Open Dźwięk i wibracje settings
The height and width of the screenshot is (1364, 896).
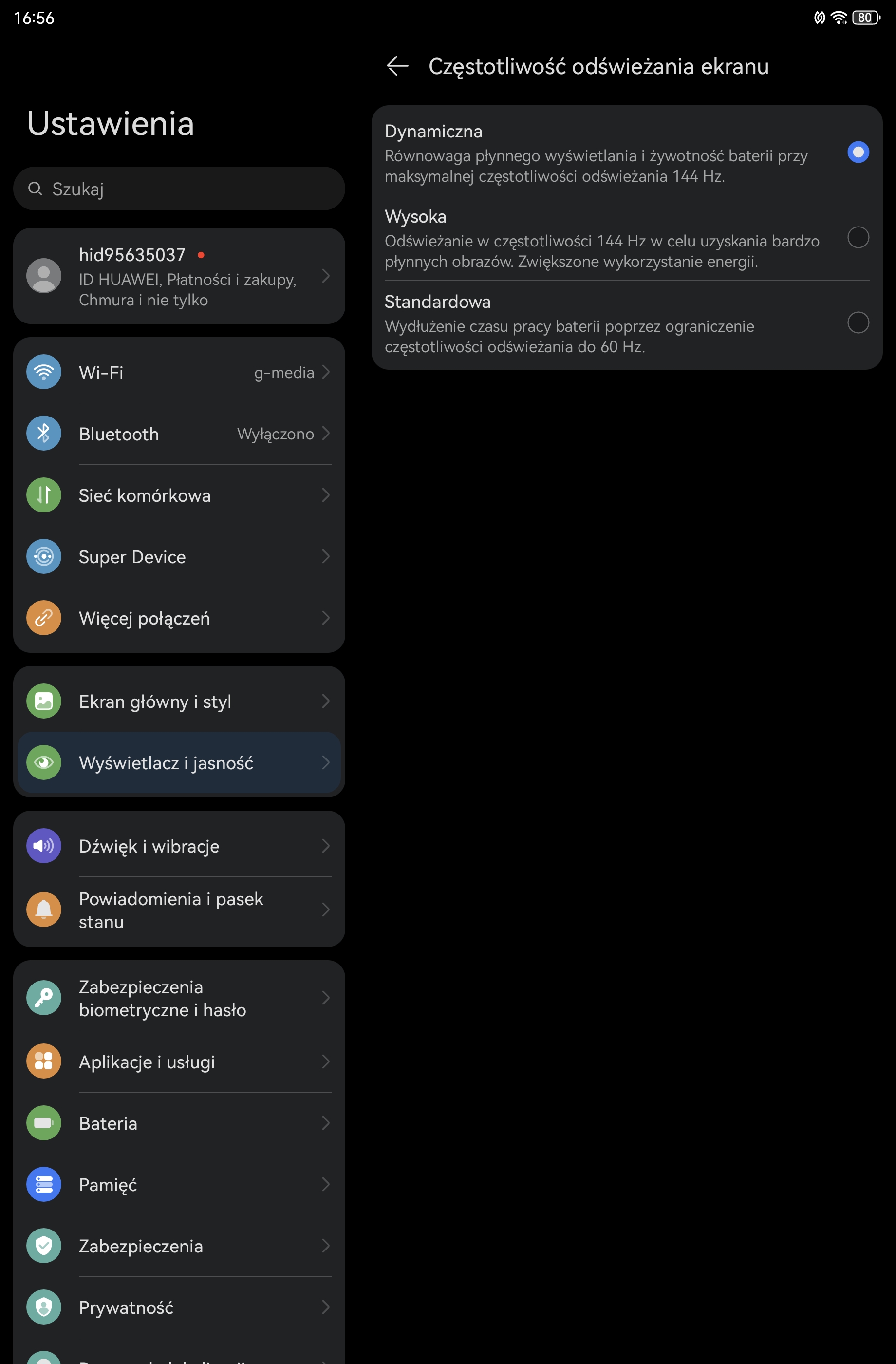(179, 846)
